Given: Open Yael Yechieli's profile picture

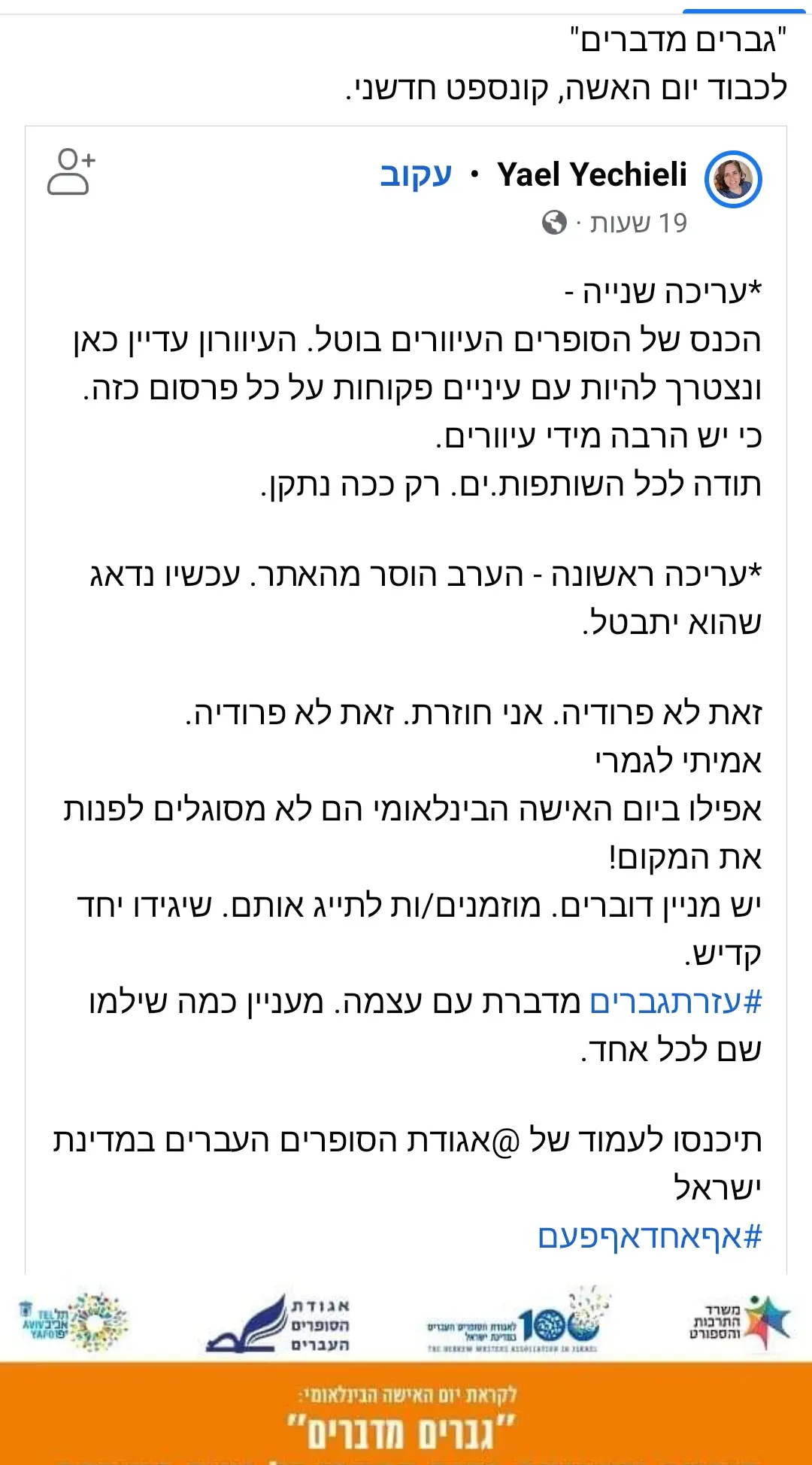Looking at the screenshot, I should (733, 180).
